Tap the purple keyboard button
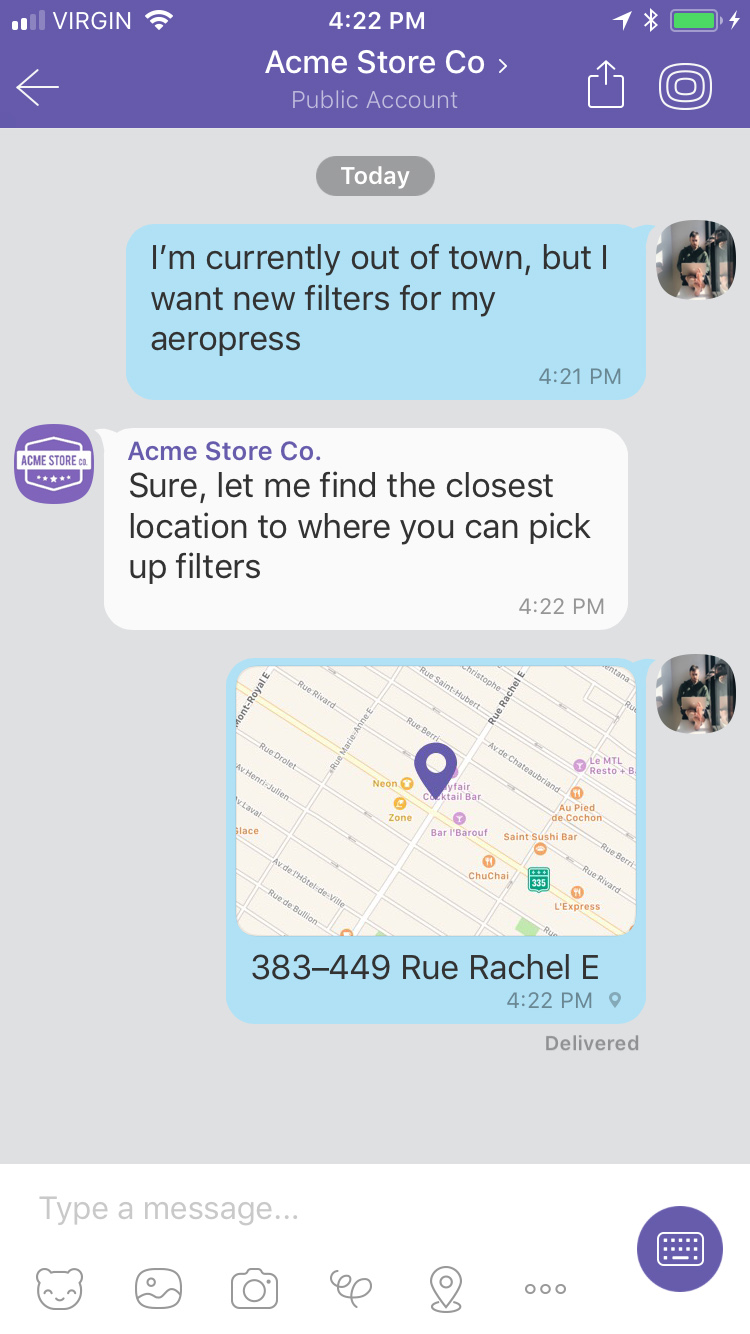This screenshot has height=1334, width=750. coord(680,1249)
